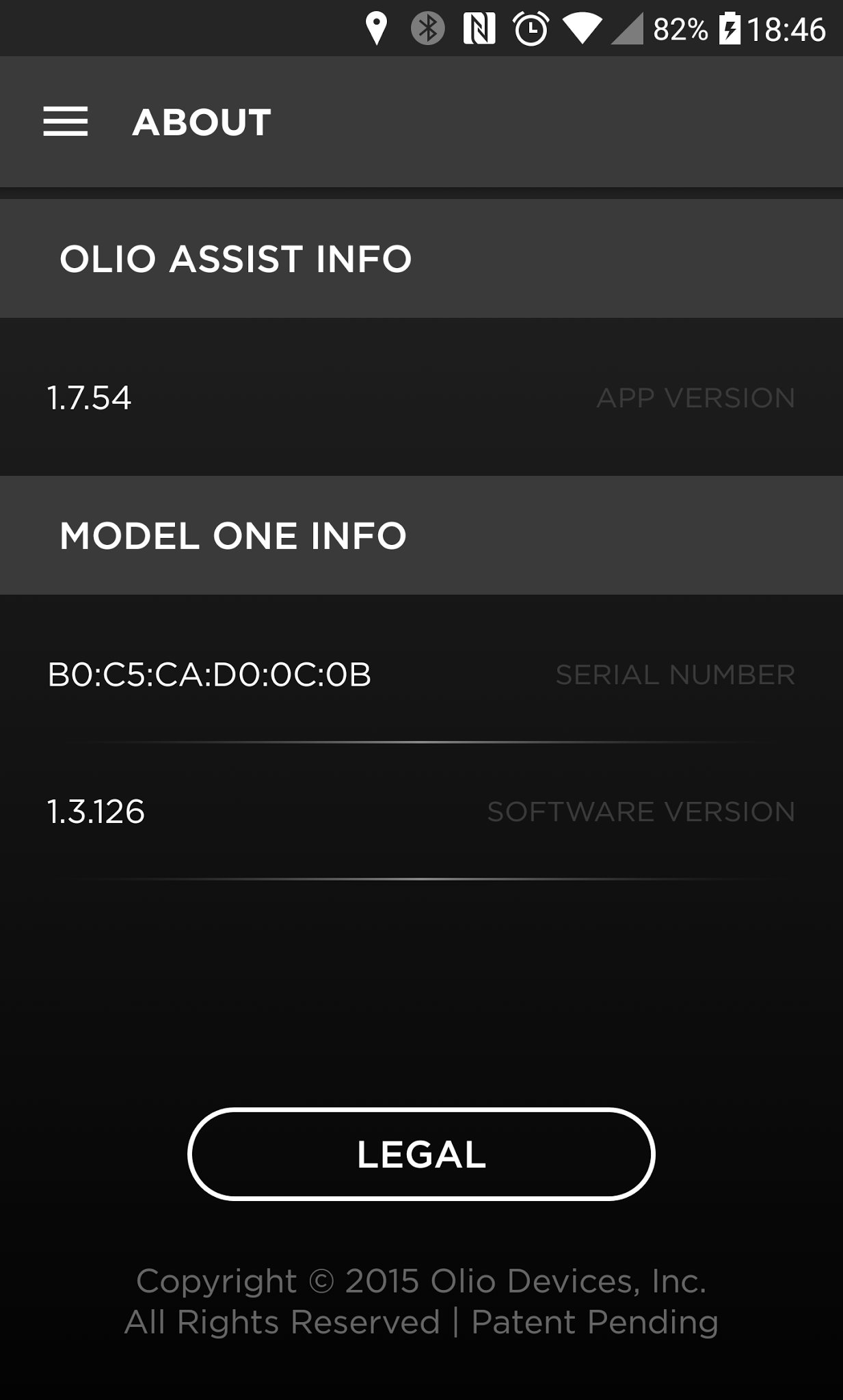The image size is (843, 1400).
Task: Tap the MODEL ONE INFO section header
Action: [x=232, y=535]
